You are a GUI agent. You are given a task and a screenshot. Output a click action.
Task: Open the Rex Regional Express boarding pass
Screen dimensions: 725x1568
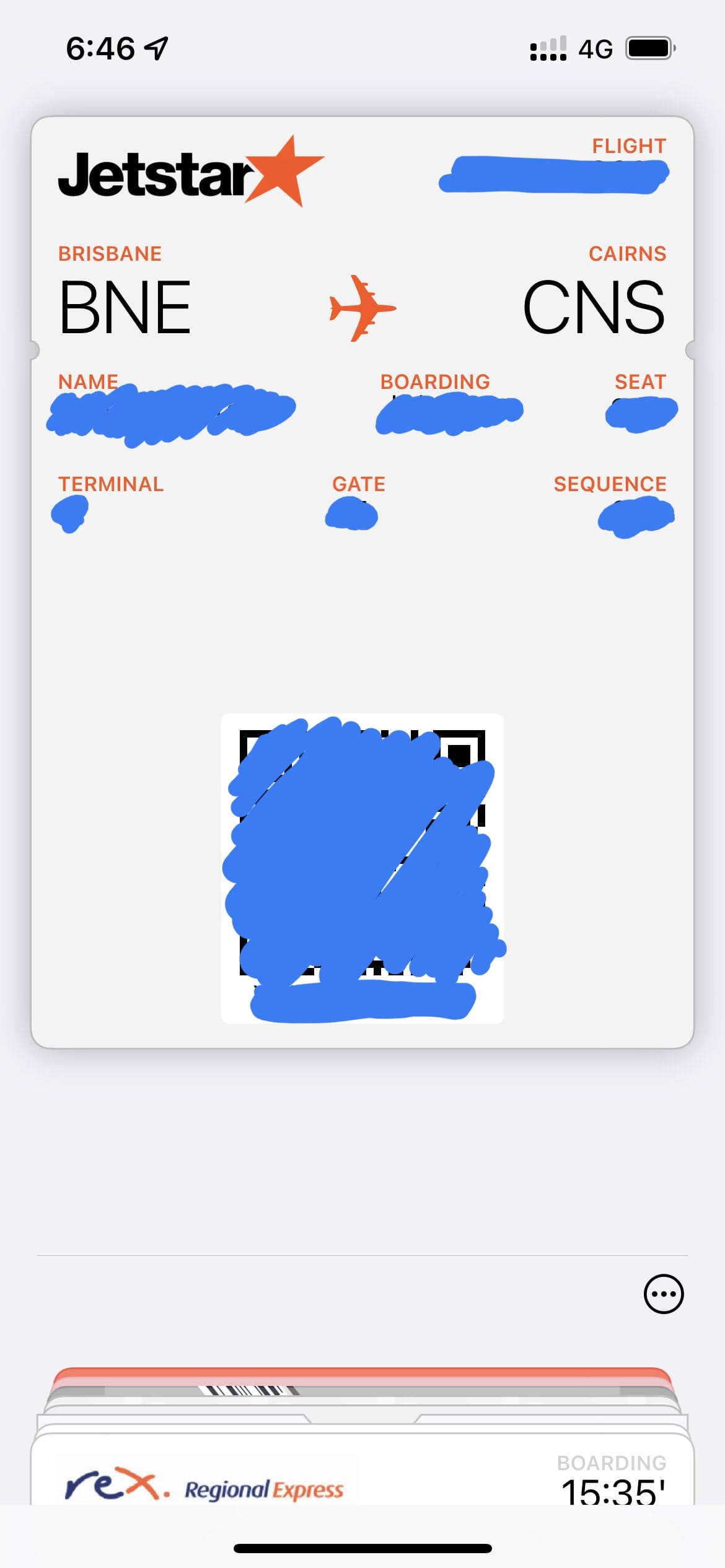point(362,1479)
